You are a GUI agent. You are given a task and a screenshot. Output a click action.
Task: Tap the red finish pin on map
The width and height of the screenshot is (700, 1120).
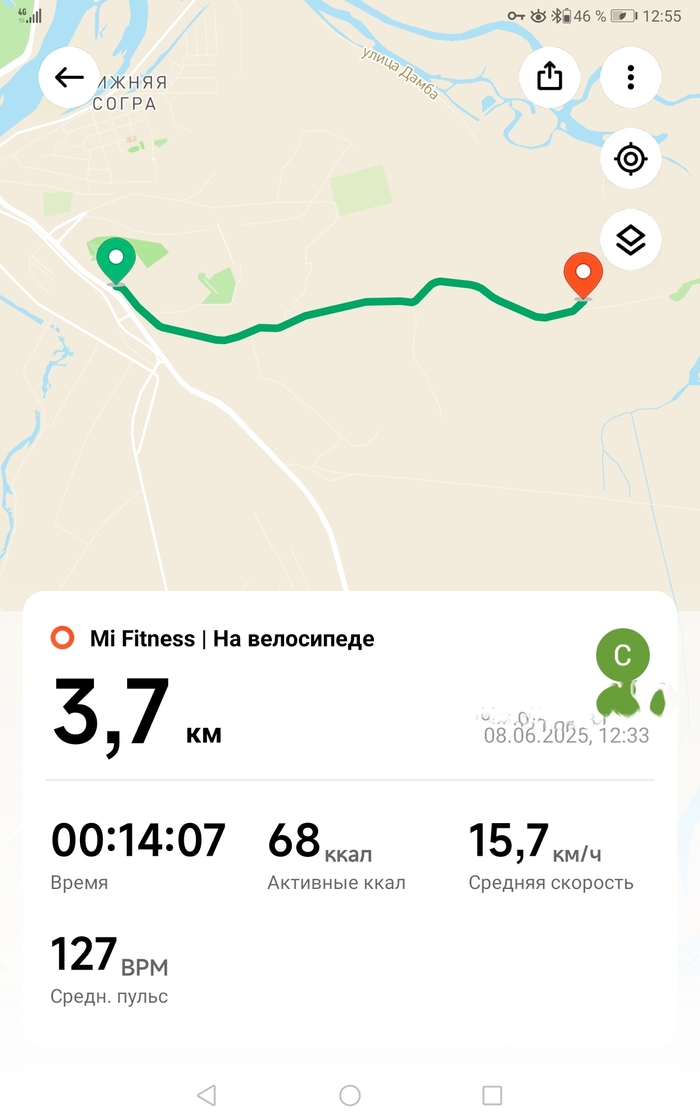coord(582,275)
